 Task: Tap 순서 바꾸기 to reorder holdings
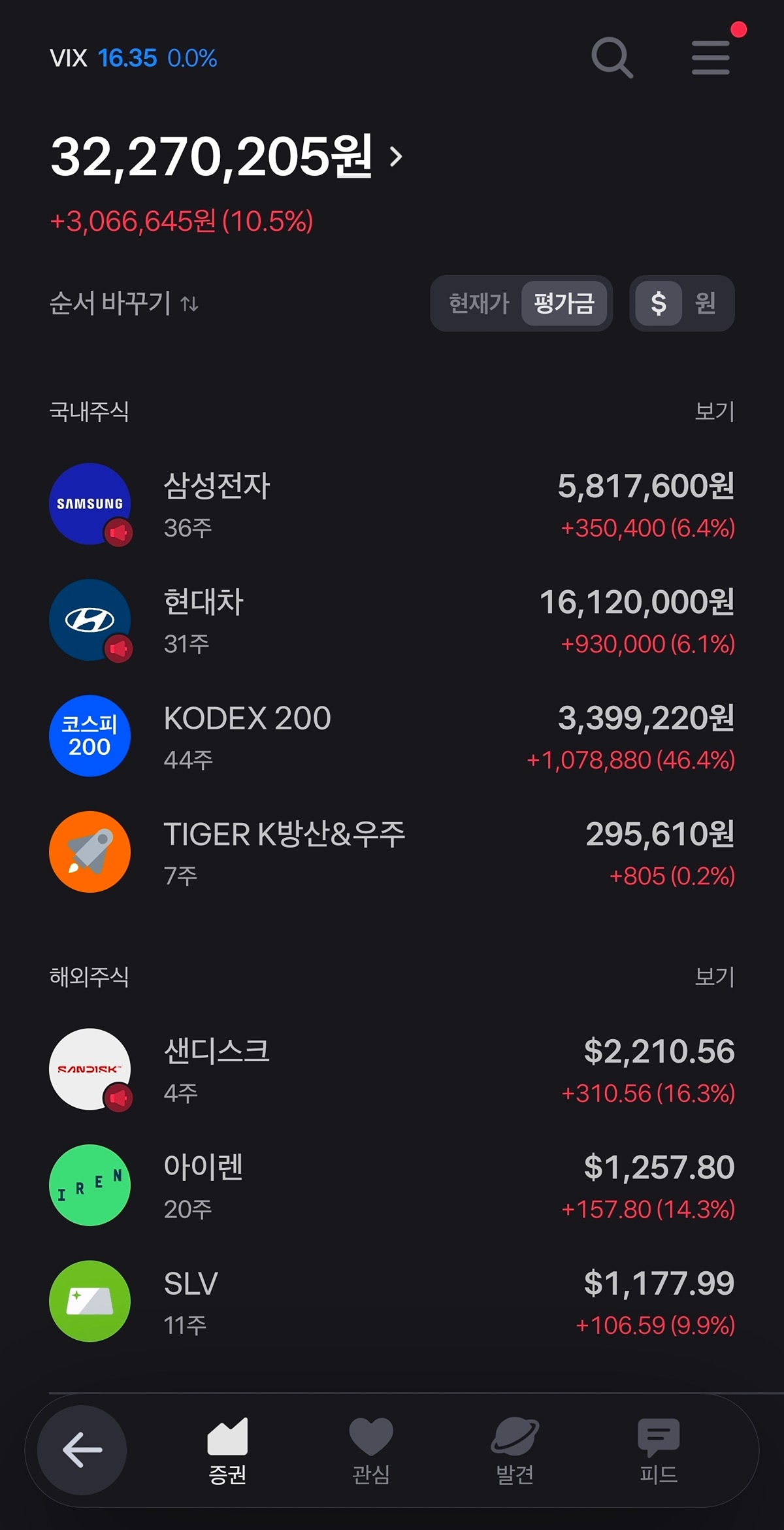[124, 303]
